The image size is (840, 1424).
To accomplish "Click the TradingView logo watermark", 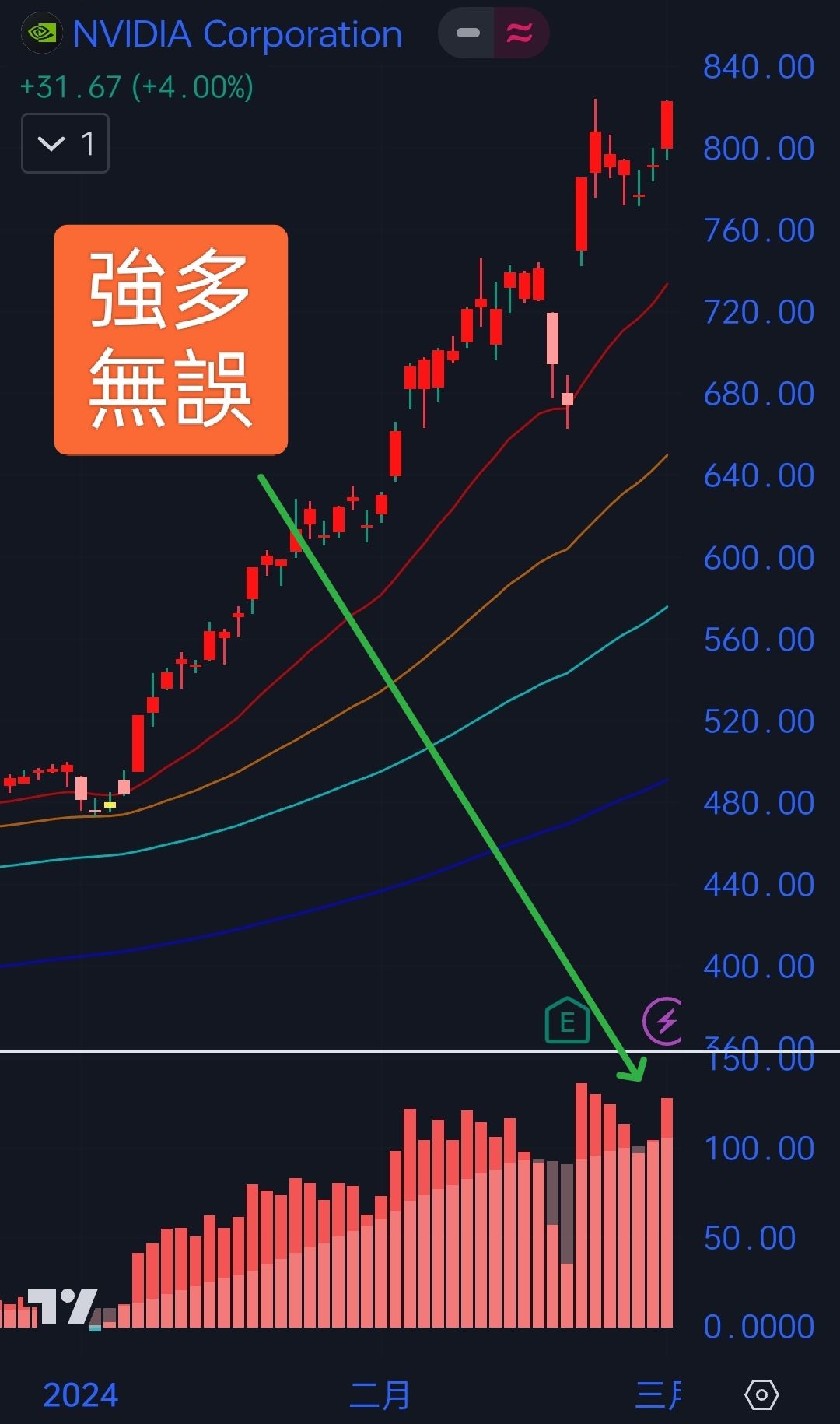I will click(62, 1305).
